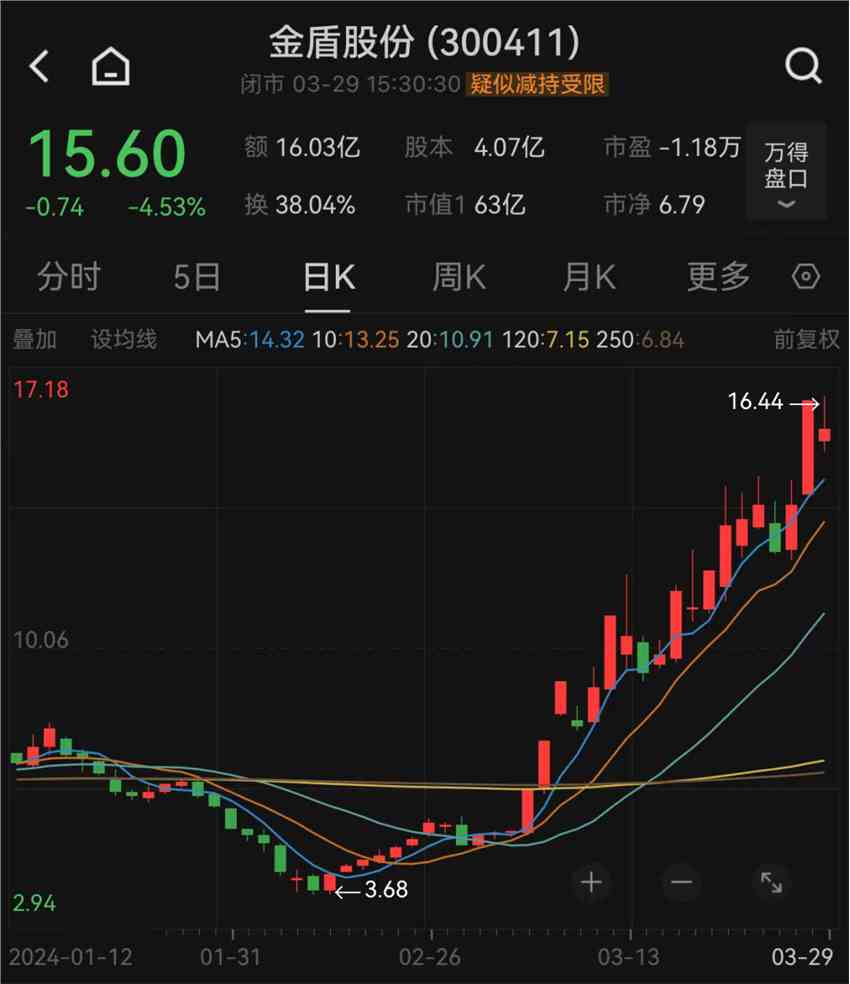
Task: Open the 更多 chart period options
Action: 718,277
